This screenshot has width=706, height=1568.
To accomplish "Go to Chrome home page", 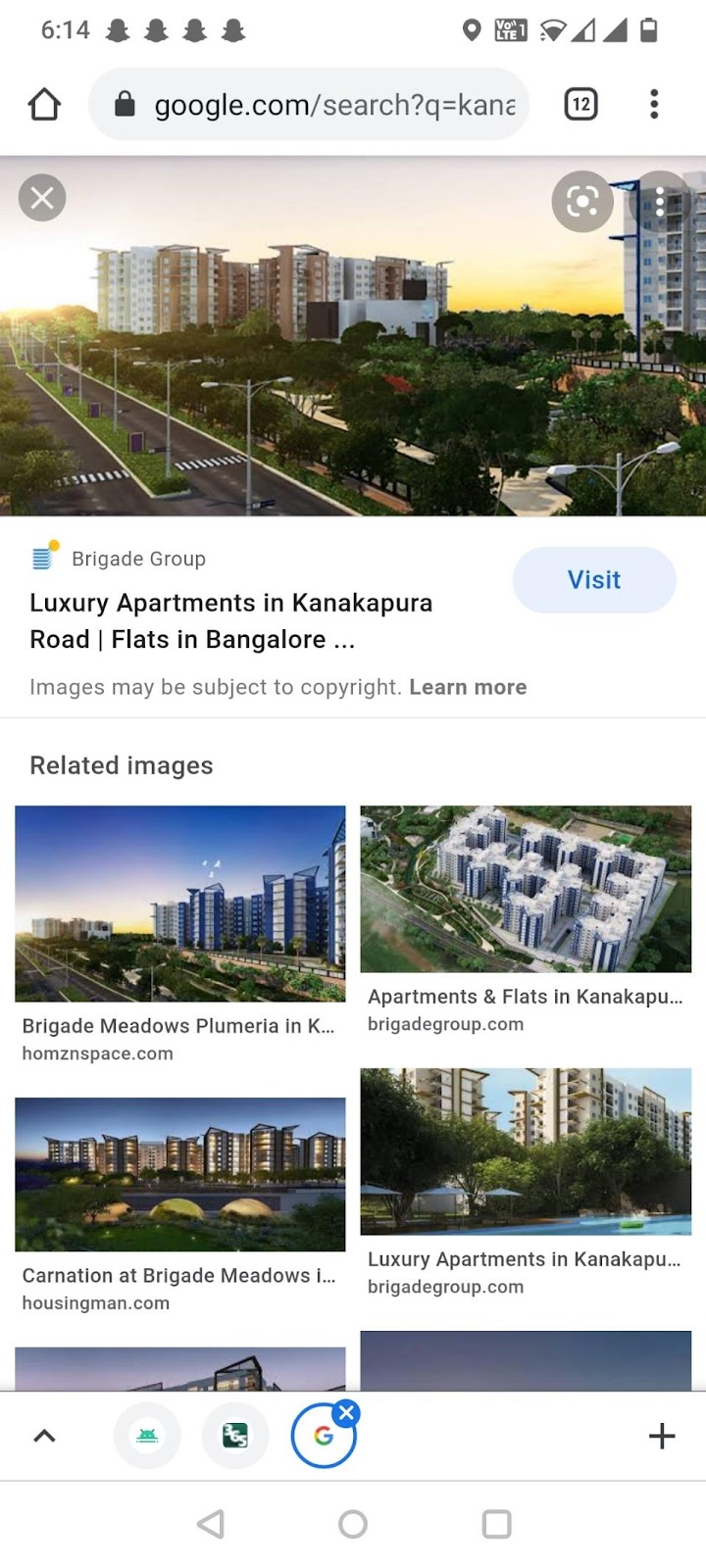I will (x=44, y=104).
